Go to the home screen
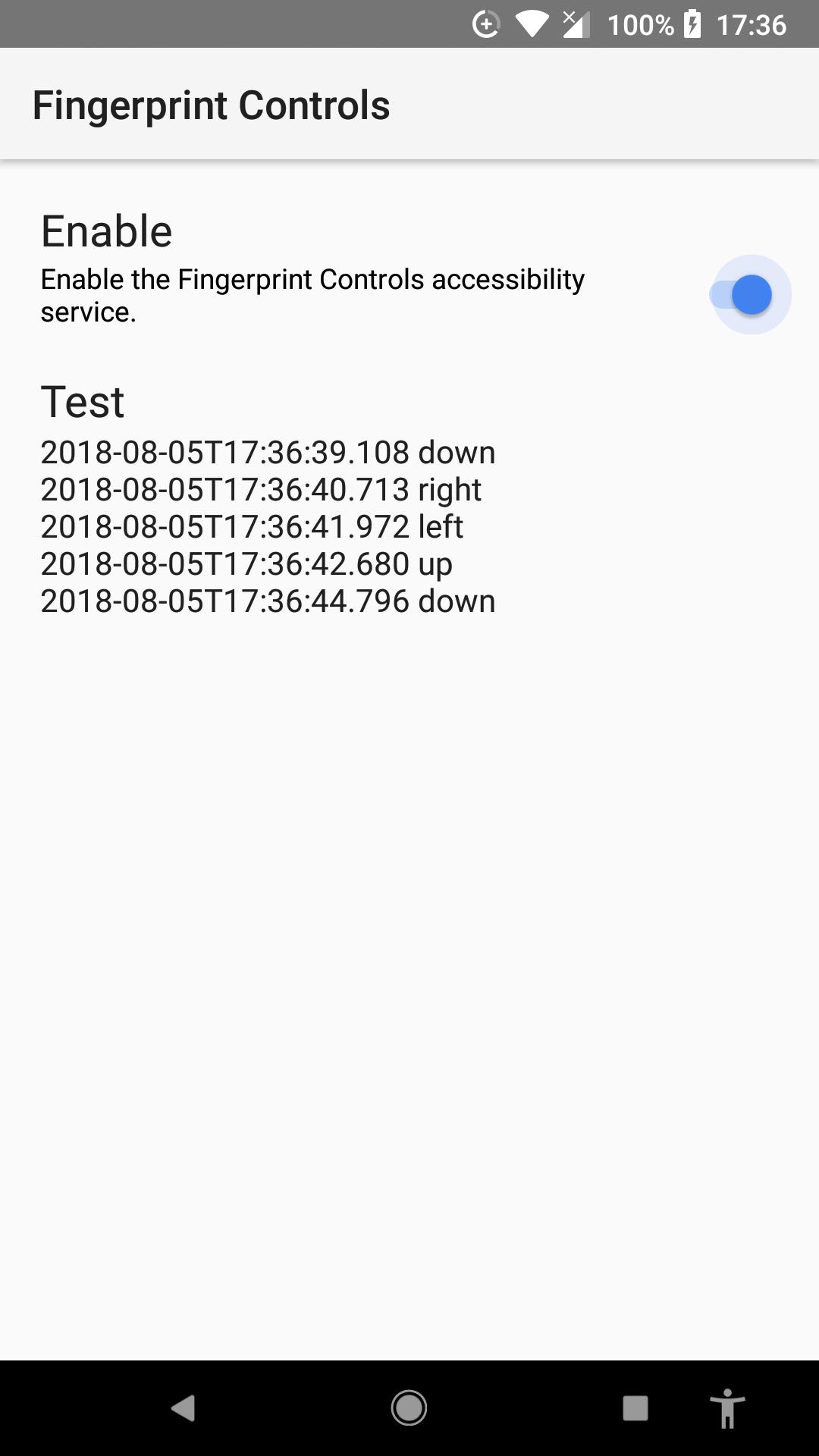This screenshot has width=819, height=1456. tap(409, 1408)
